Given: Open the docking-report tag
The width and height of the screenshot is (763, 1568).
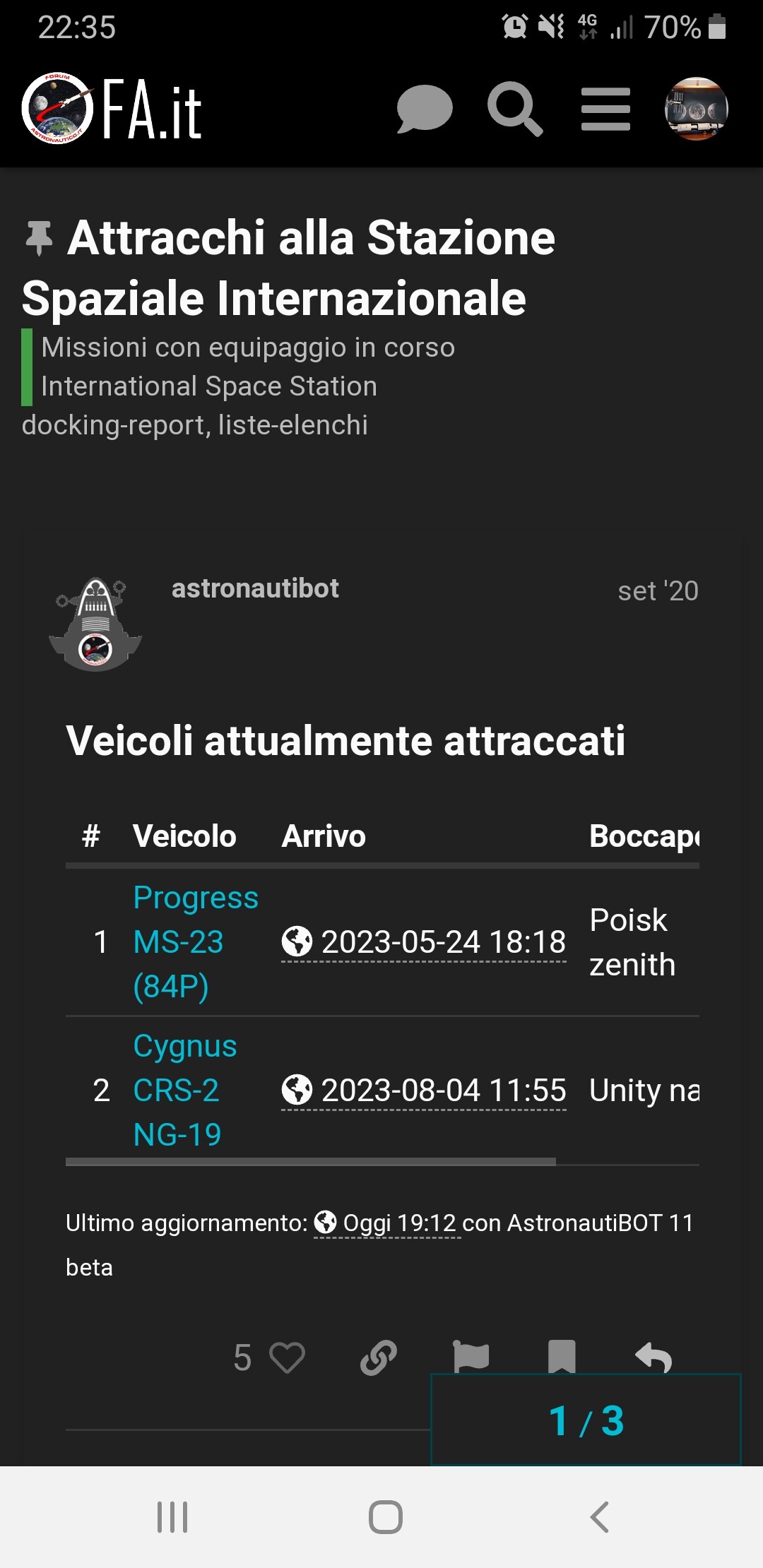Looking at the screenshot, I should [114, 425].
